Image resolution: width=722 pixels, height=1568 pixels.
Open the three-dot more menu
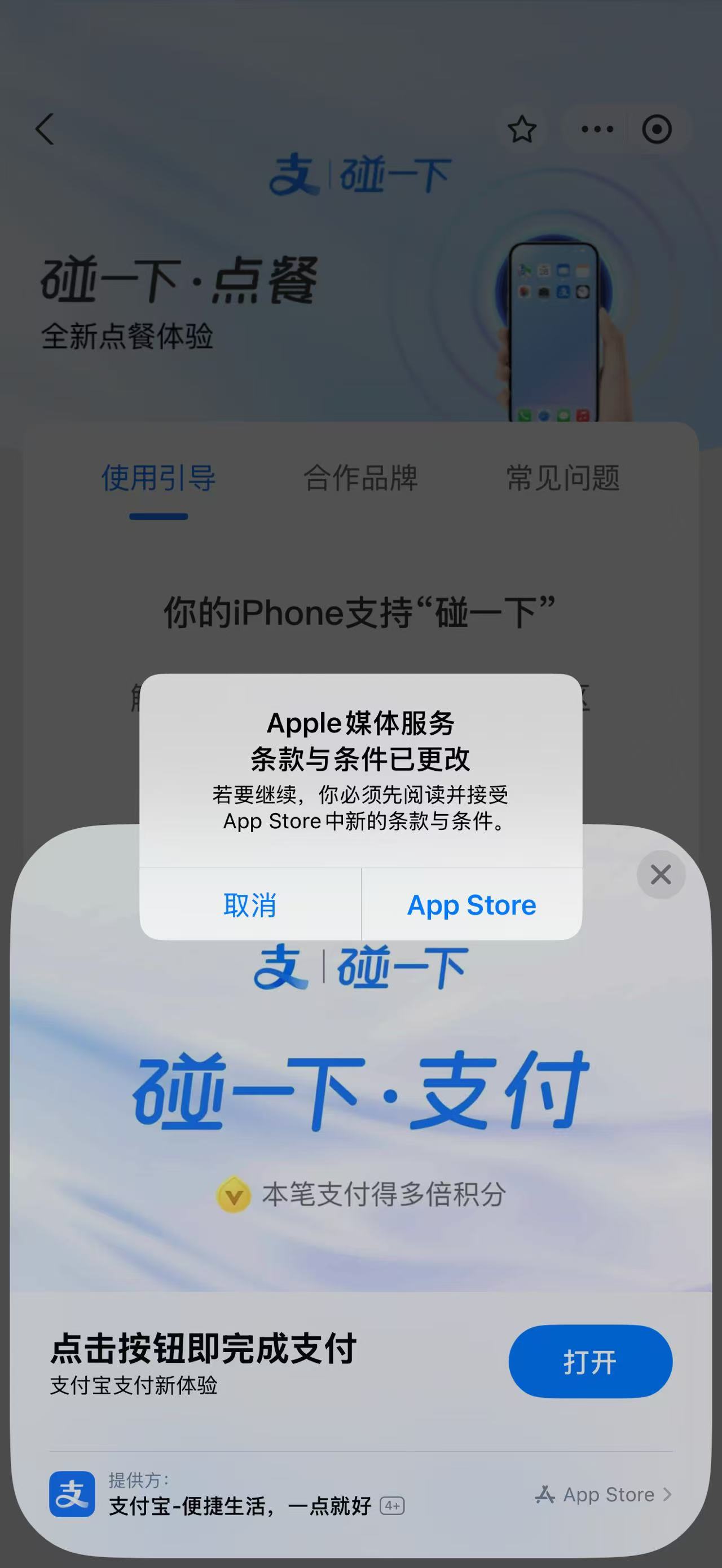click(597, 129)
